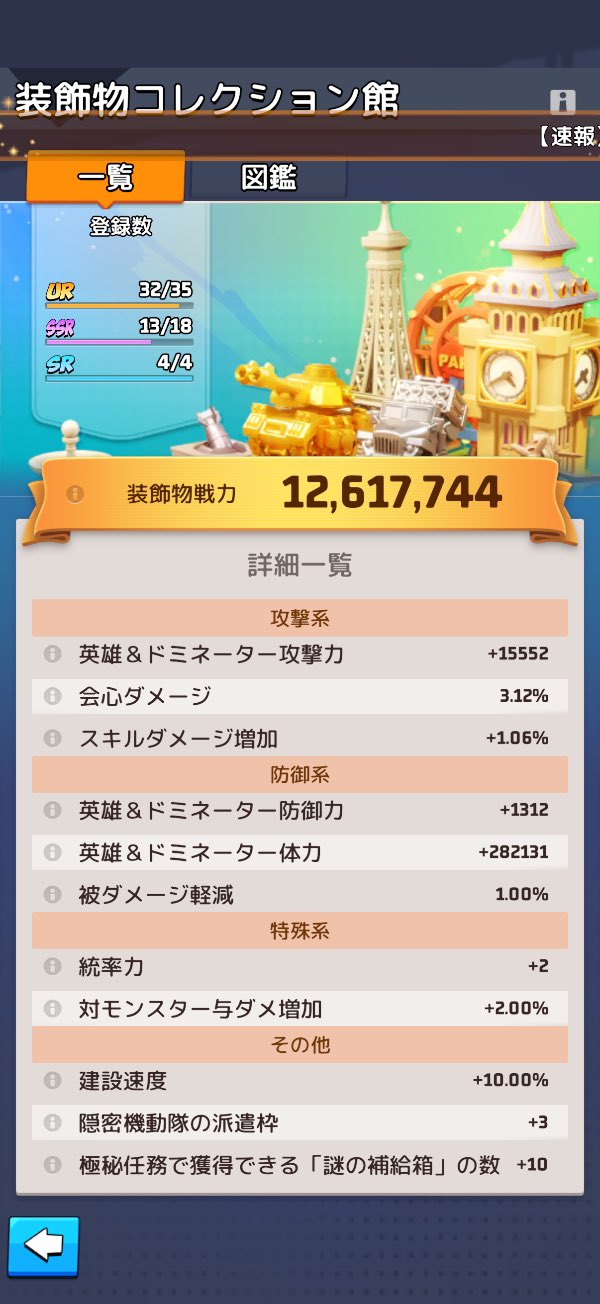
Task: View info about スキルダメージ増加
Action: pos(52,738)
